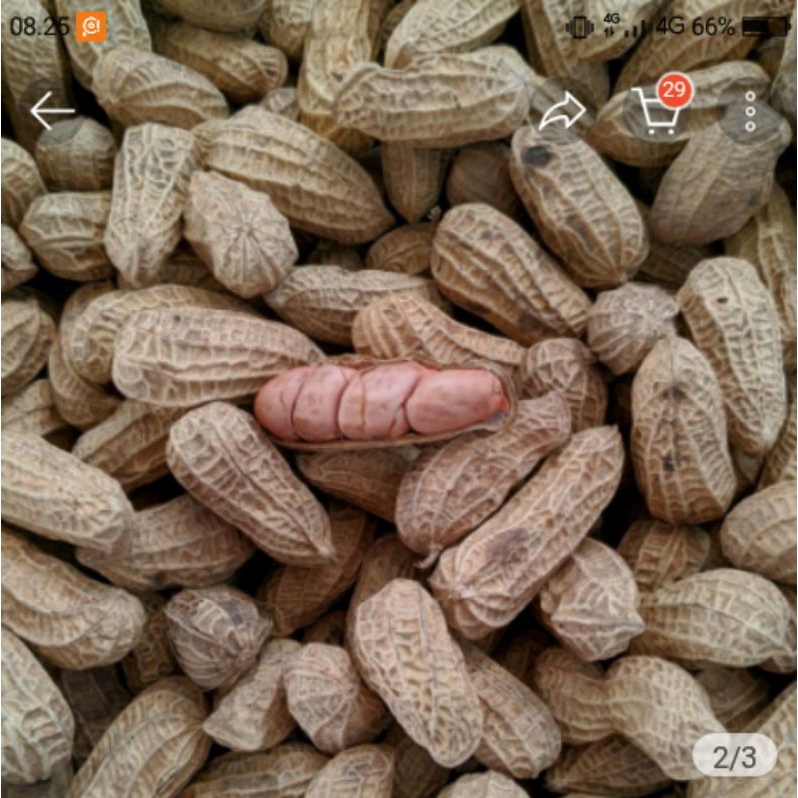The width and height of the screenshot is (798, 798).
Task: Share this product
Action: click(x=562, y=111)
